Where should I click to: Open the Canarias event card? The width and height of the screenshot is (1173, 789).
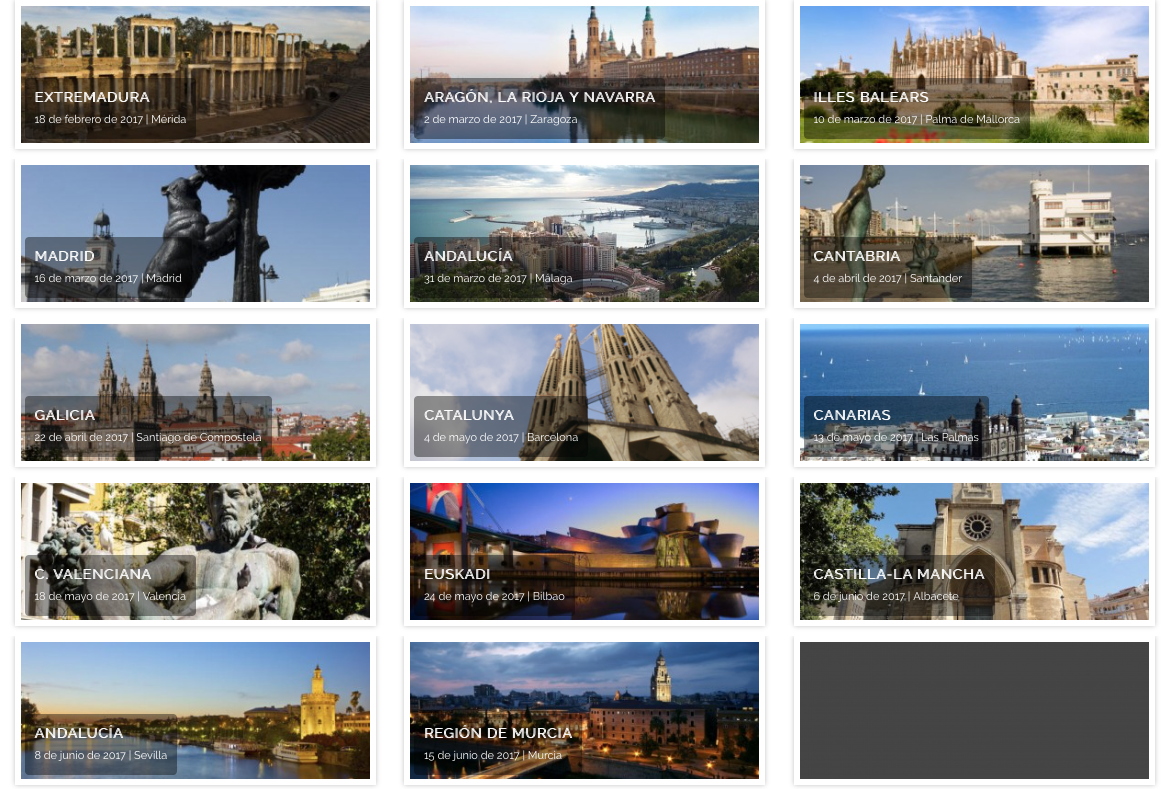click(974, 393)
